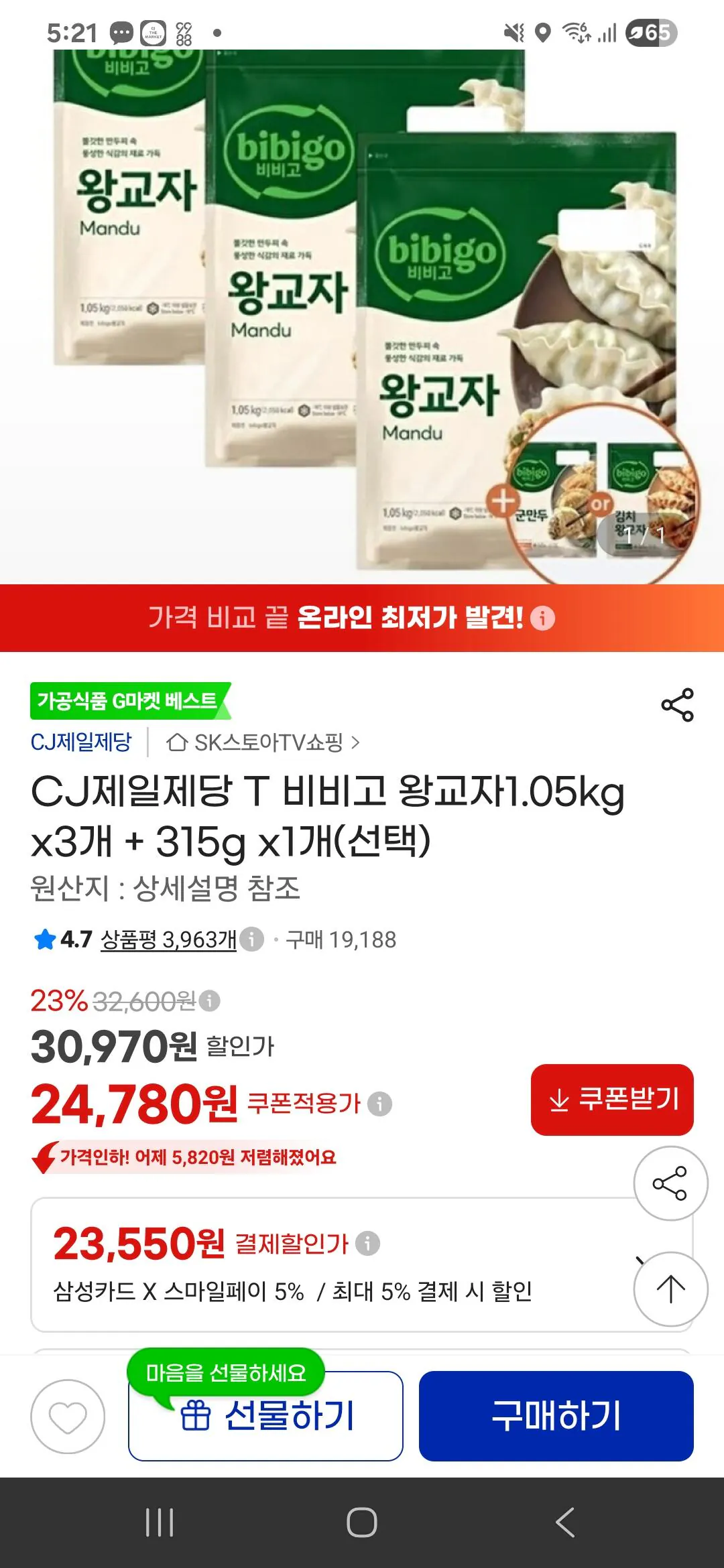This screenshot has width=724, height=1568.
Task: Purchase the product with 구매하기
Action: [556, 1416]
